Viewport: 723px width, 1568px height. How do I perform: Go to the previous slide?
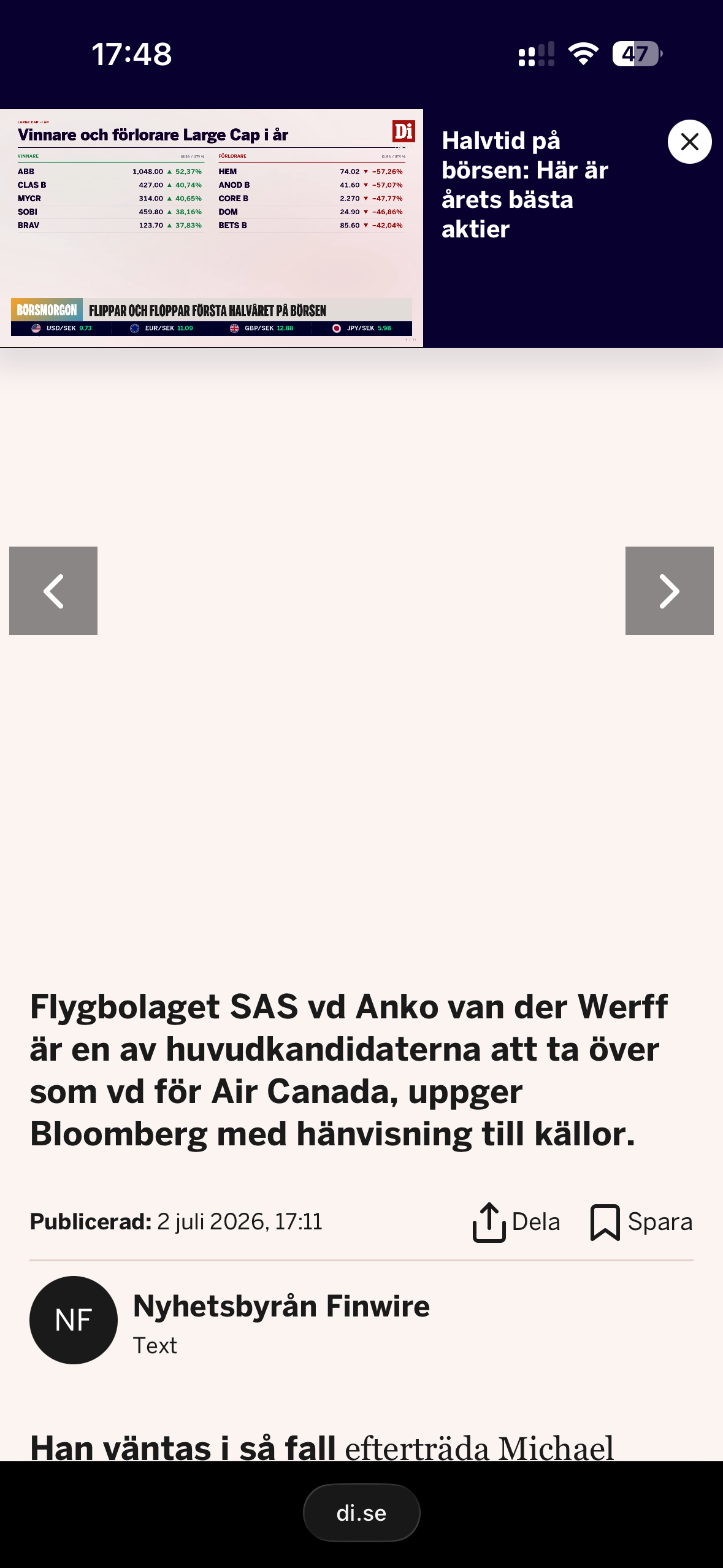pyautogui.click(x=53, y=591)
